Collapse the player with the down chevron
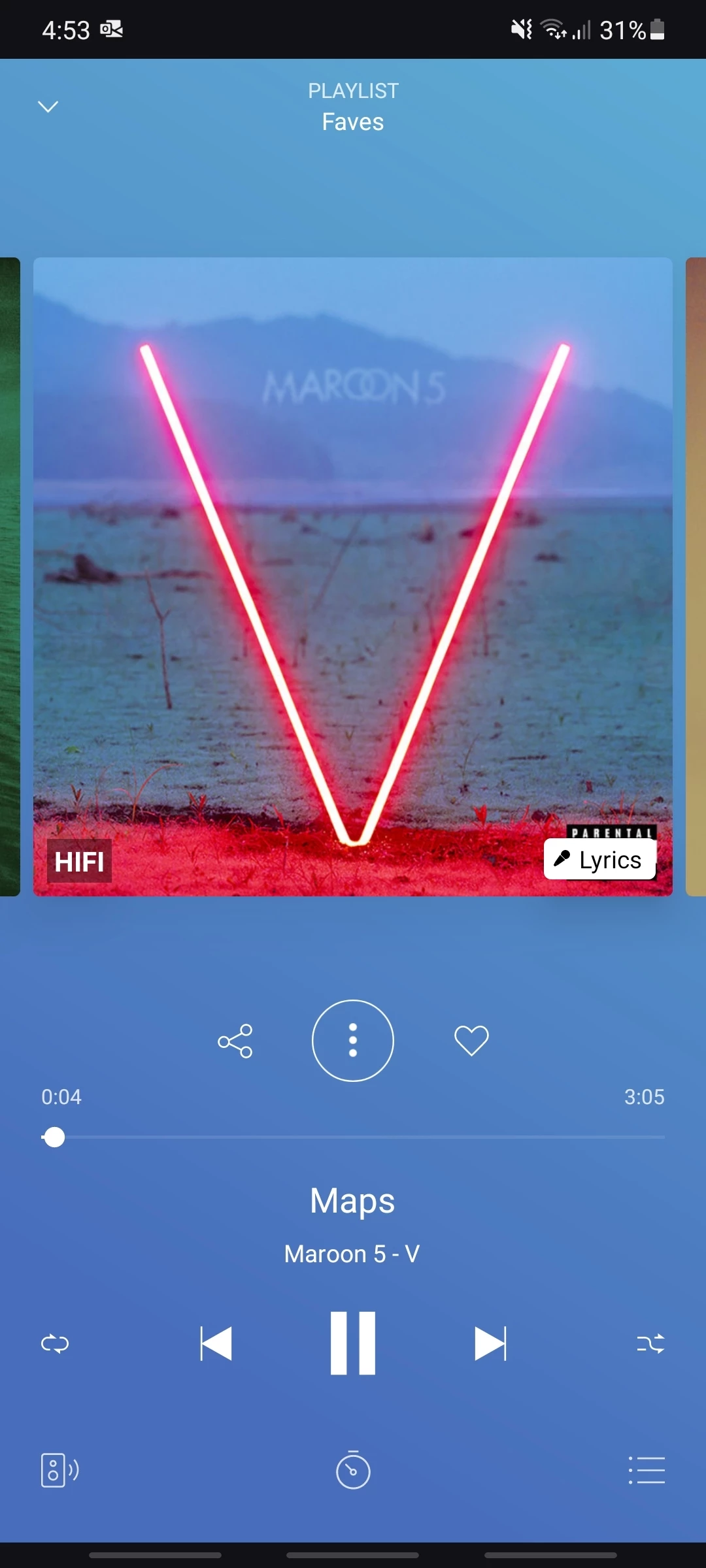Screen dimensions: 706x1568 [x=48, y=106]
